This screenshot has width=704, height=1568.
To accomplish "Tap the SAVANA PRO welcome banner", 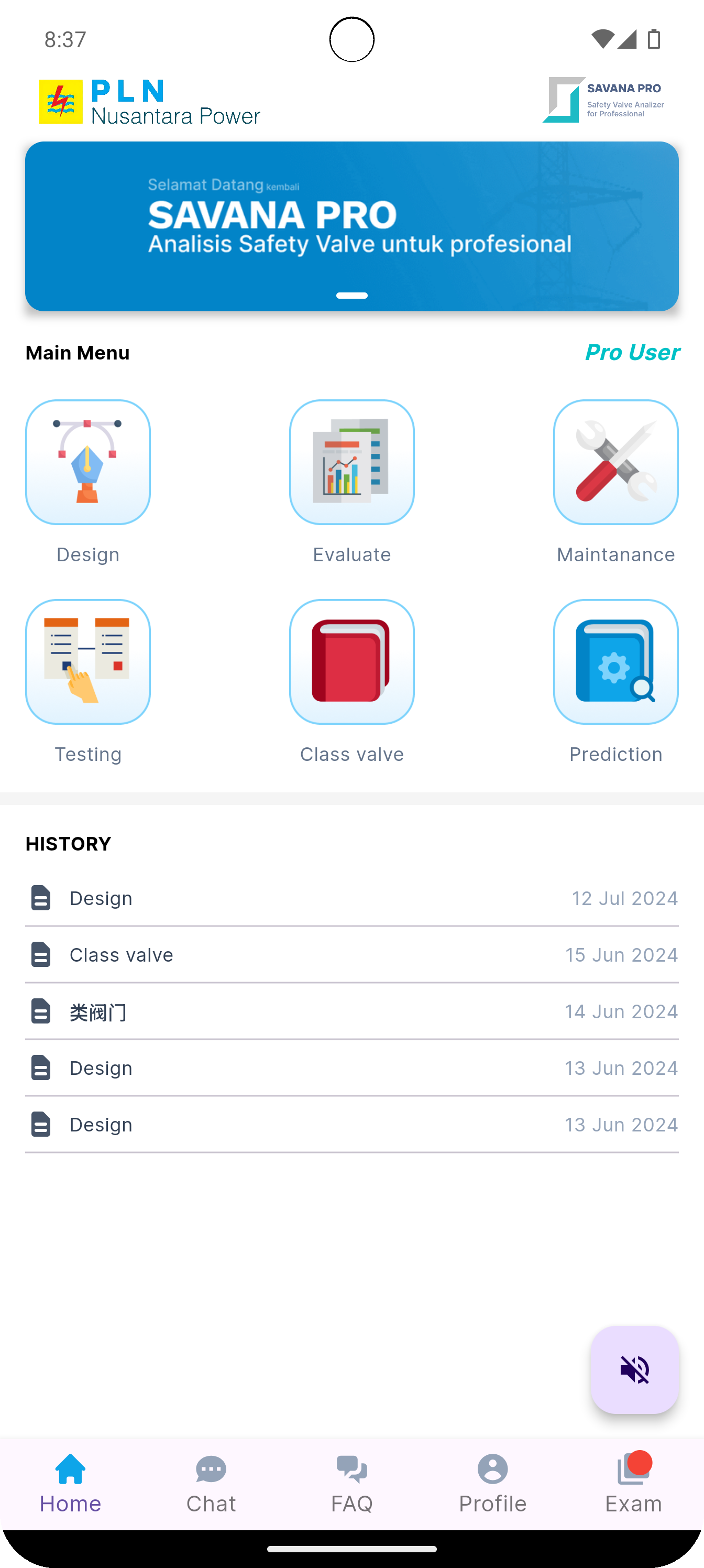I will (351, 226).
